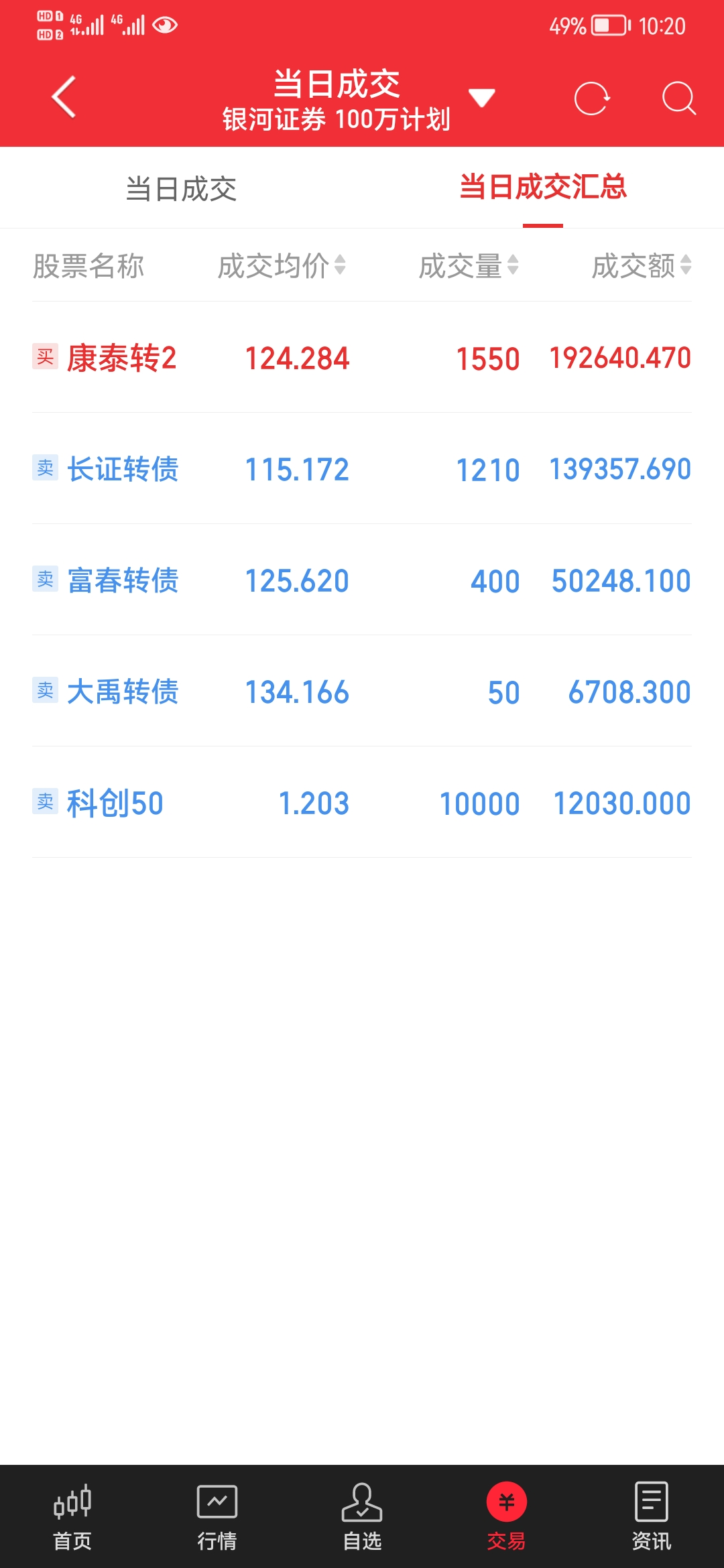The width and height of the screenshot is (724, 1568).
Task: Select the 交易 tab
Action: (507, 1517)
